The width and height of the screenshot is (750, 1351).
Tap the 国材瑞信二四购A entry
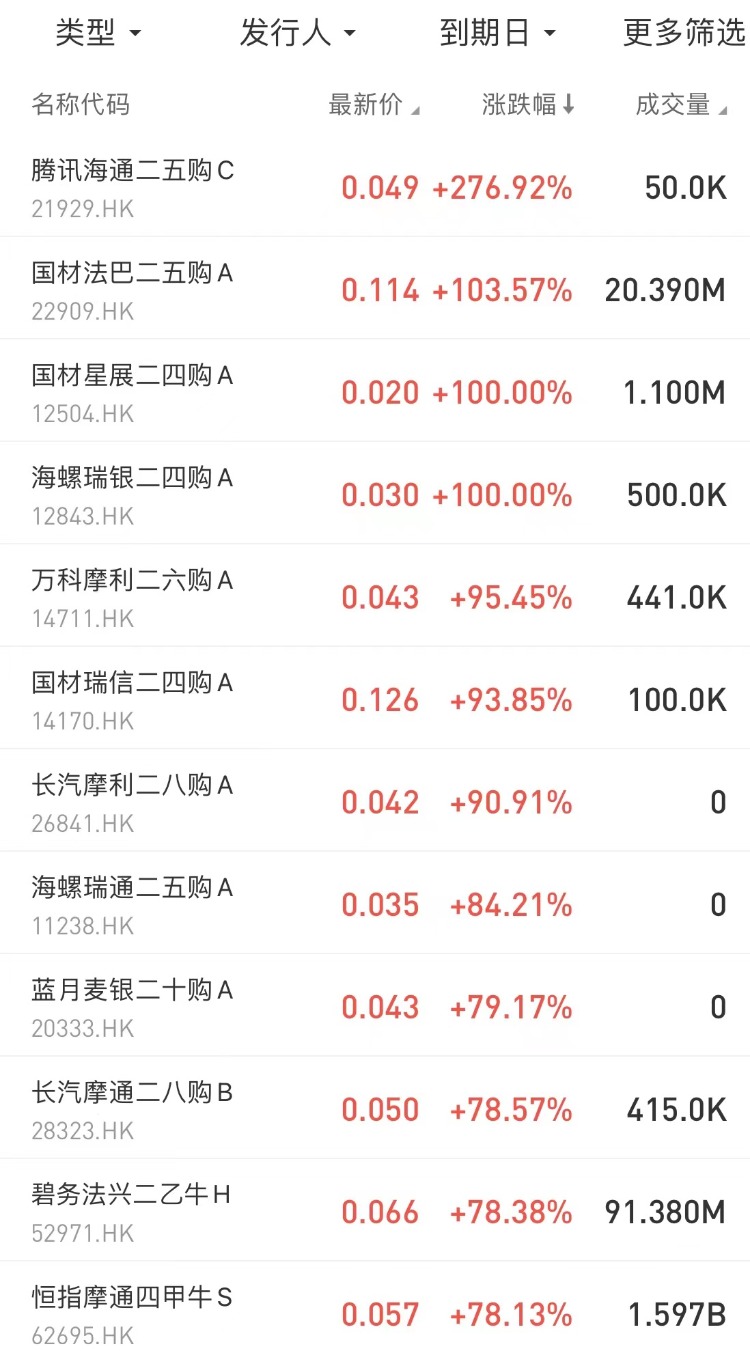point(375,698)
